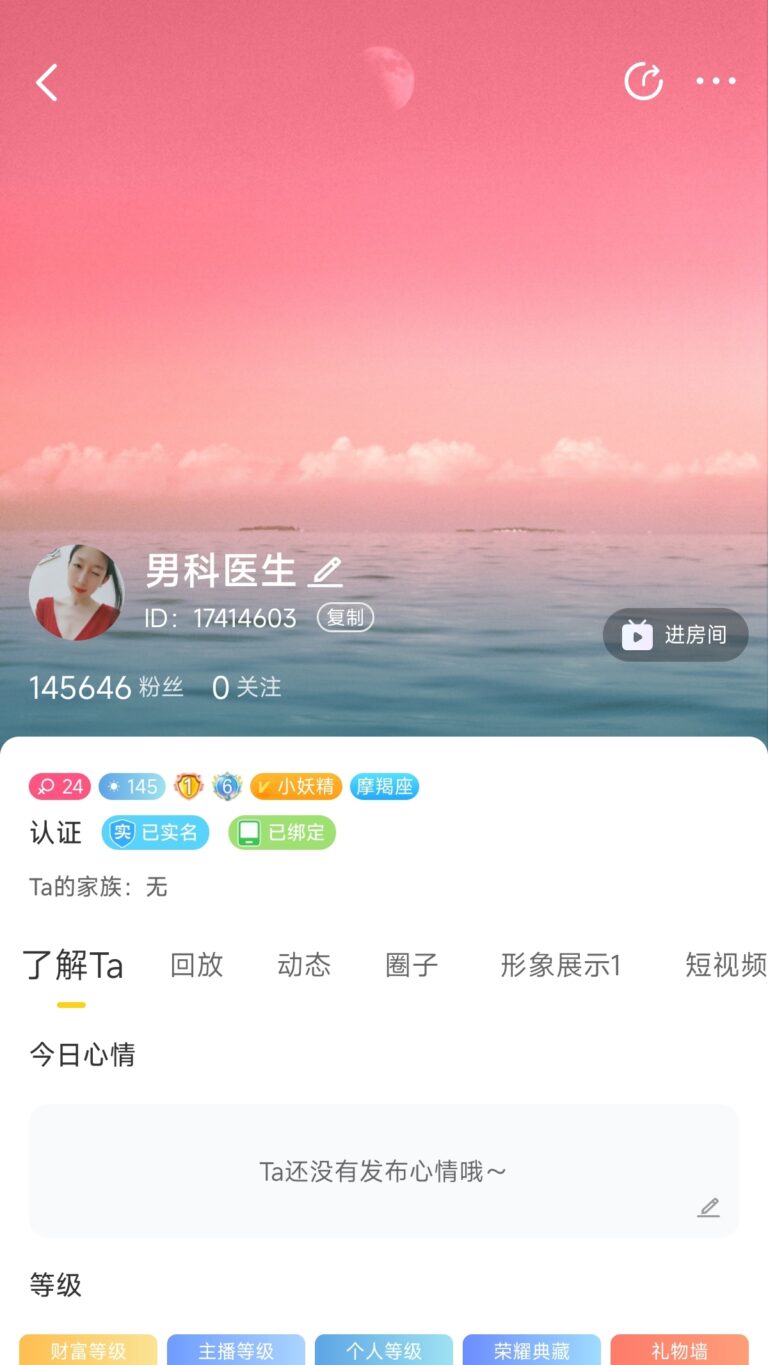768x1365 pixels.
Task: Tap the share icon in the header
Action: pos(643,82)
